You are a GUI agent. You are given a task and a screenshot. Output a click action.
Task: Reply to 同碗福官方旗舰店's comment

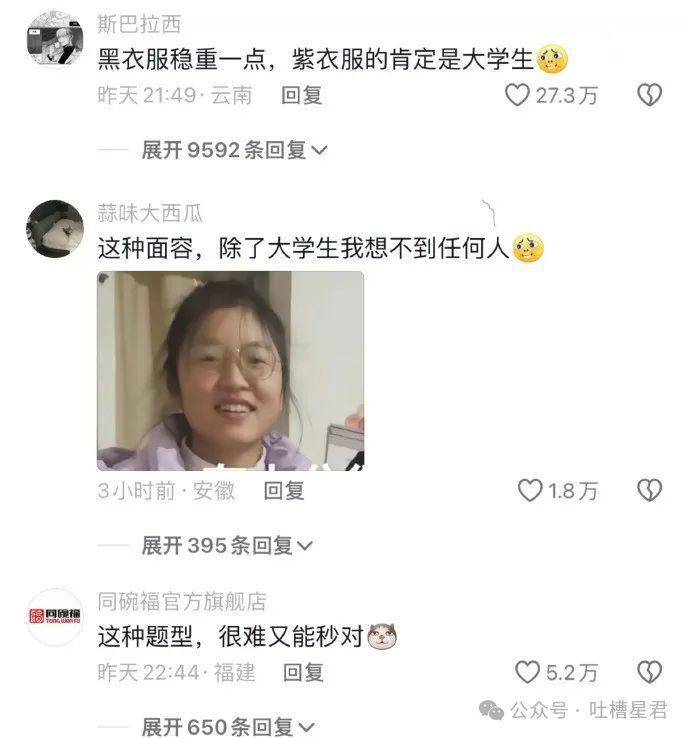pos(301,672)
